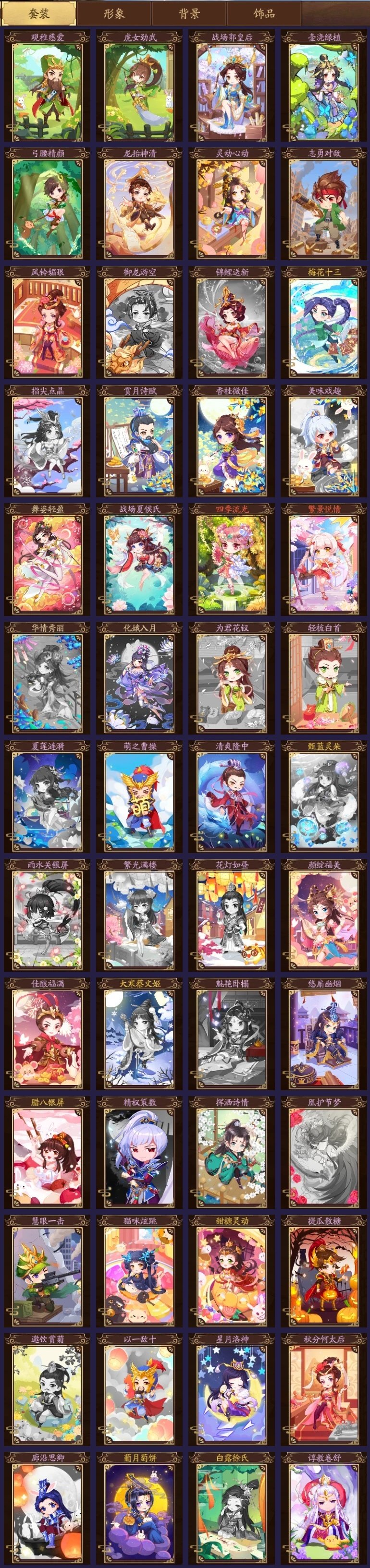This screenshot has height=1568, width=370.
Task: Open the 饰品 tab
Action: [x=264, y=13]
